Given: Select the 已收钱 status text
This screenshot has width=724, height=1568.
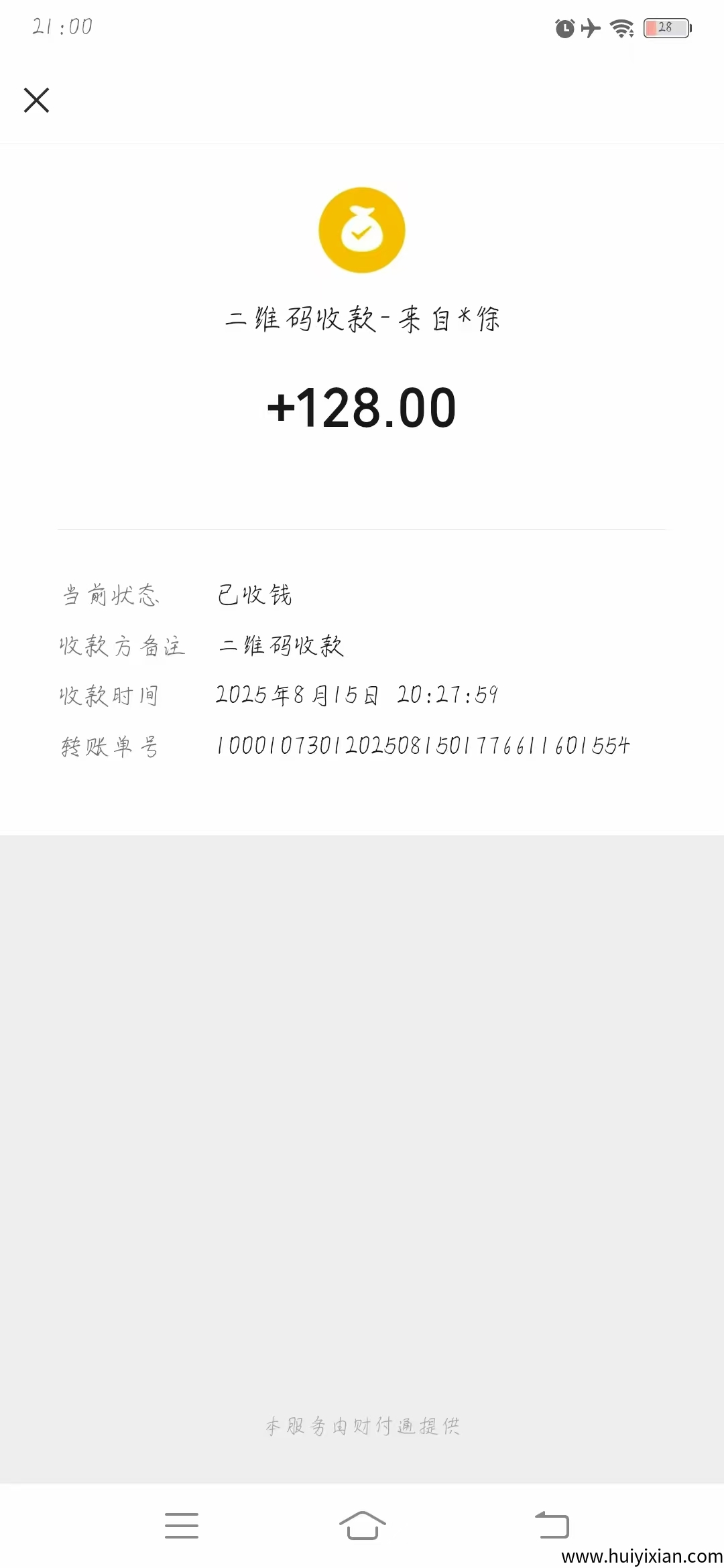Looking at the screenshot, I should click(x=255, y=594).
